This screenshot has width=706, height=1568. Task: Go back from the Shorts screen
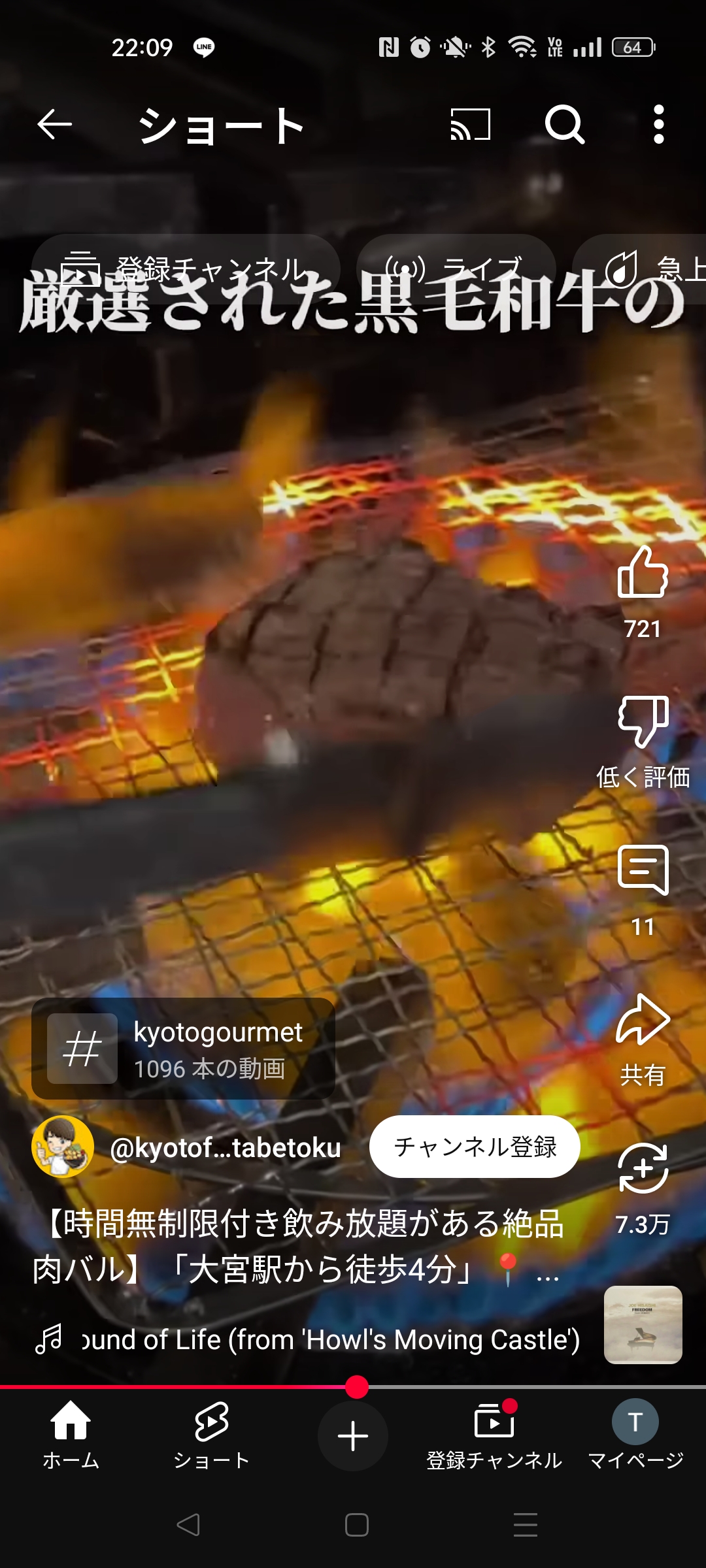(54, 124)
